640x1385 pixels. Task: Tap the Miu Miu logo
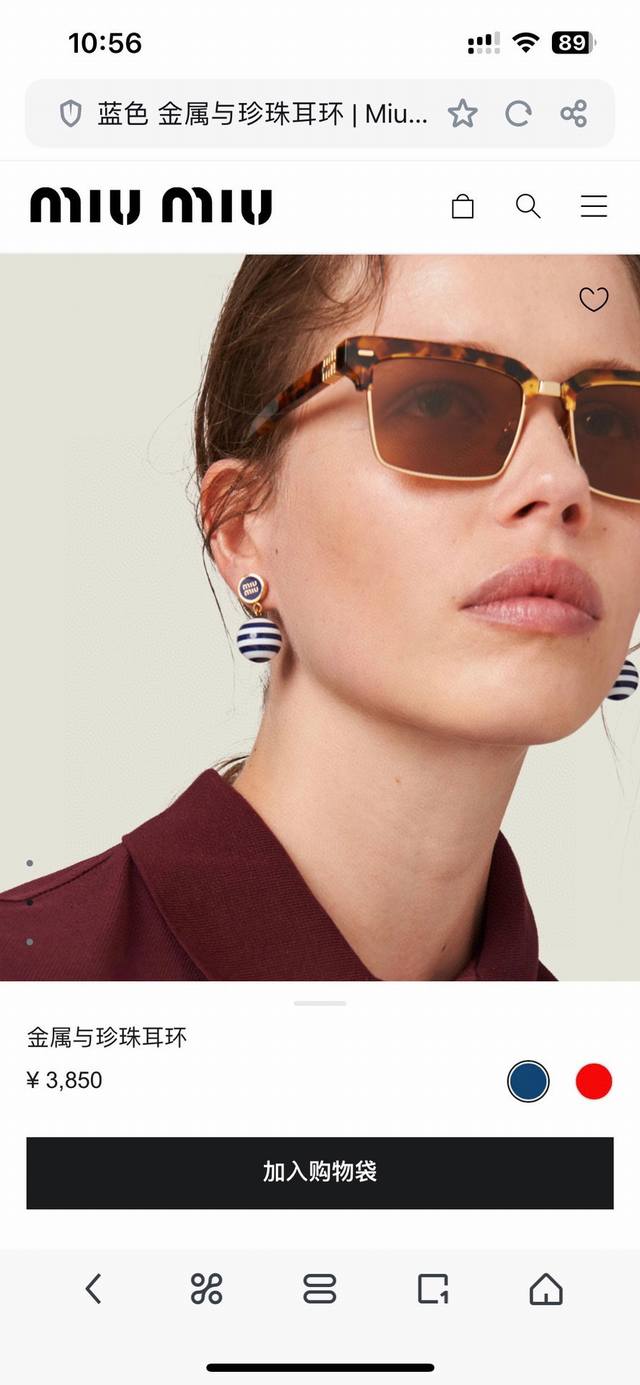click(151, 206)
